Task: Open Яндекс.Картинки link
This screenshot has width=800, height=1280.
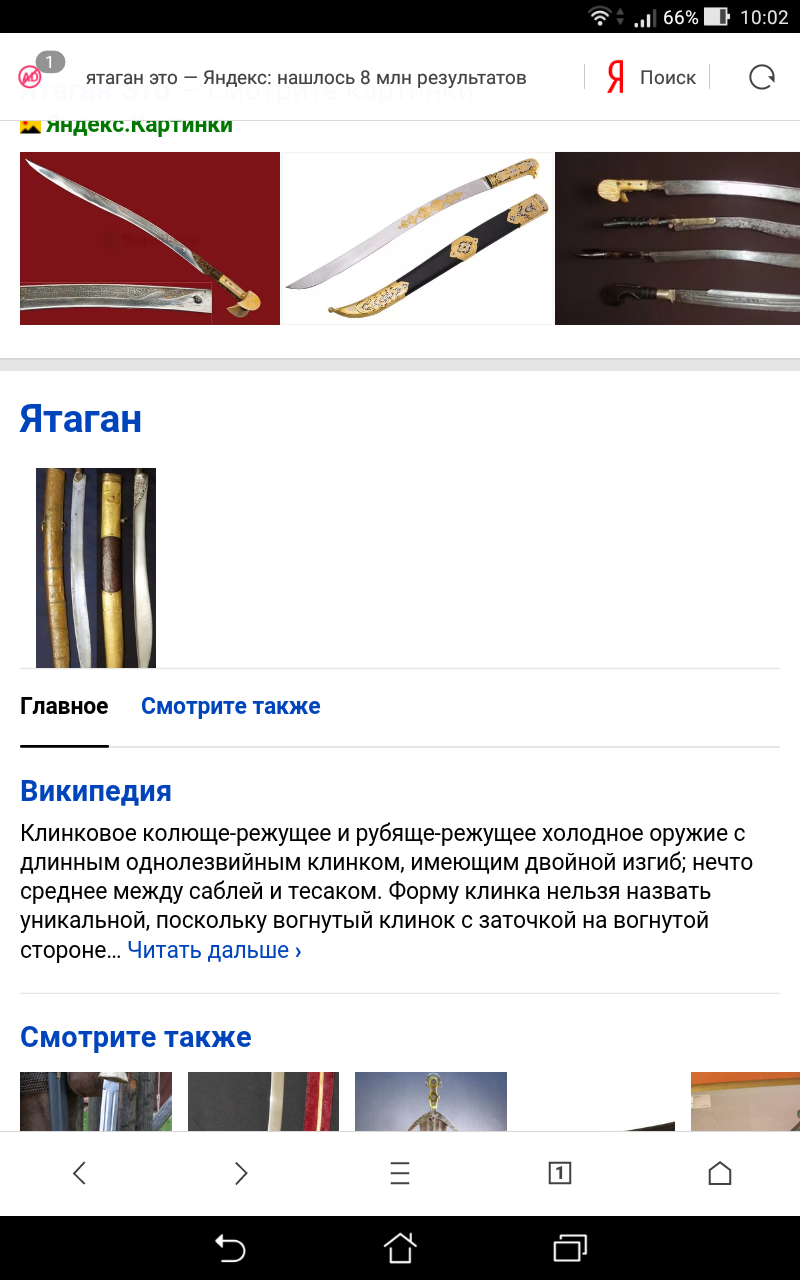Action: coord(138,125)
